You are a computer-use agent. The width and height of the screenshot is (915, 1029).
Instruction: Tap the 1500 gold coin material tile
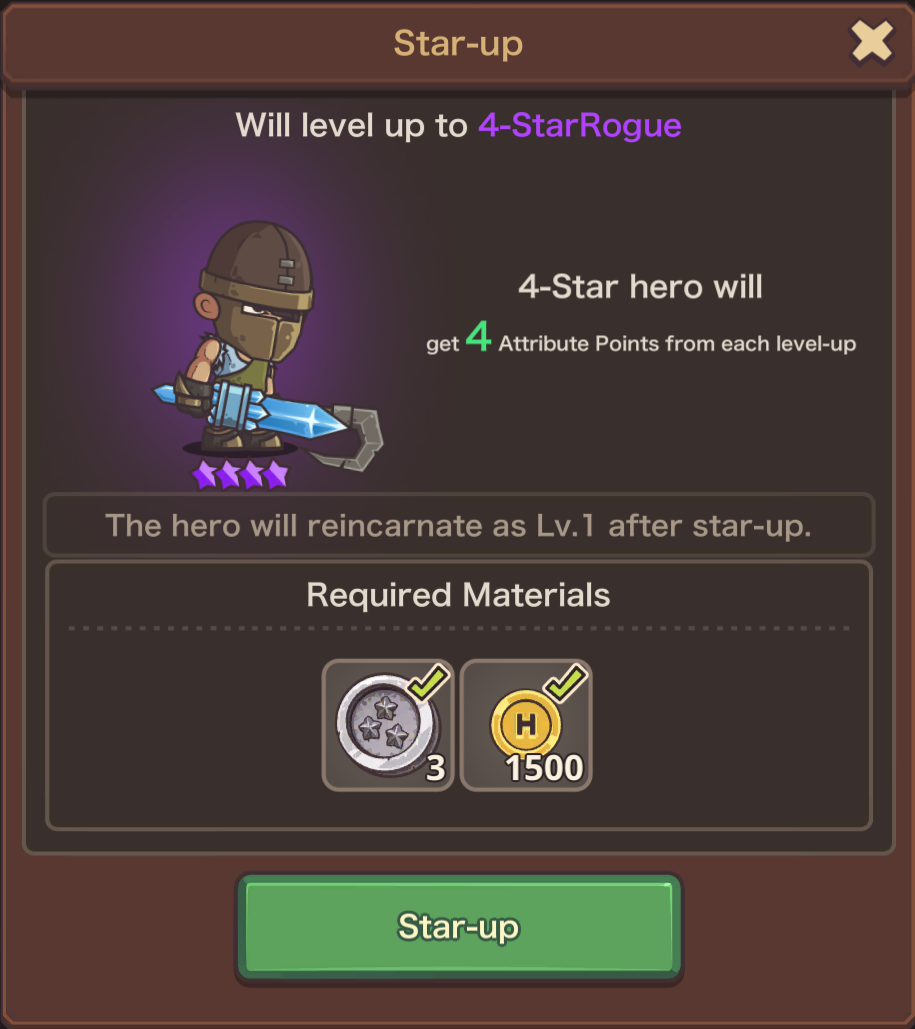[526, 725]
